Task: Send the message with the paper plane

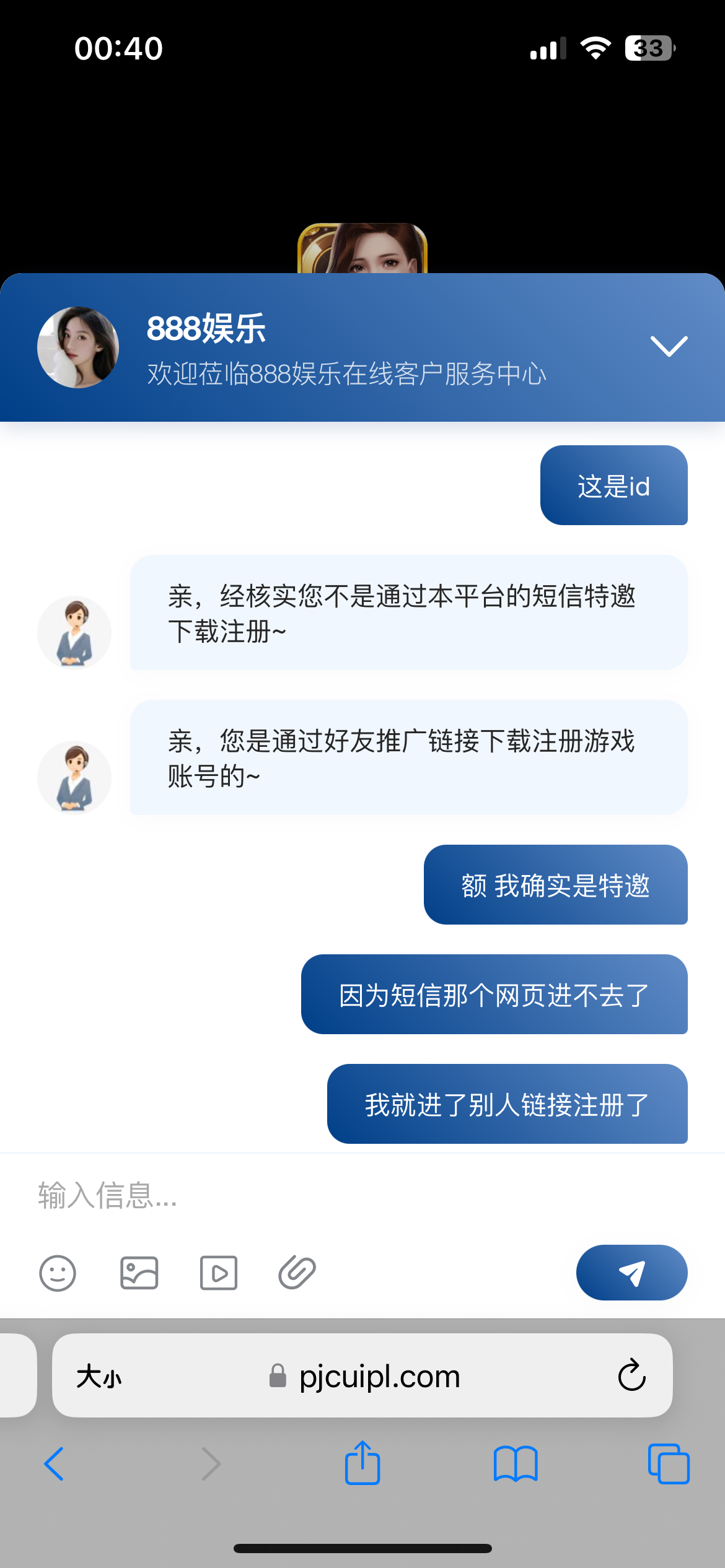Action: pos(631,1273)
